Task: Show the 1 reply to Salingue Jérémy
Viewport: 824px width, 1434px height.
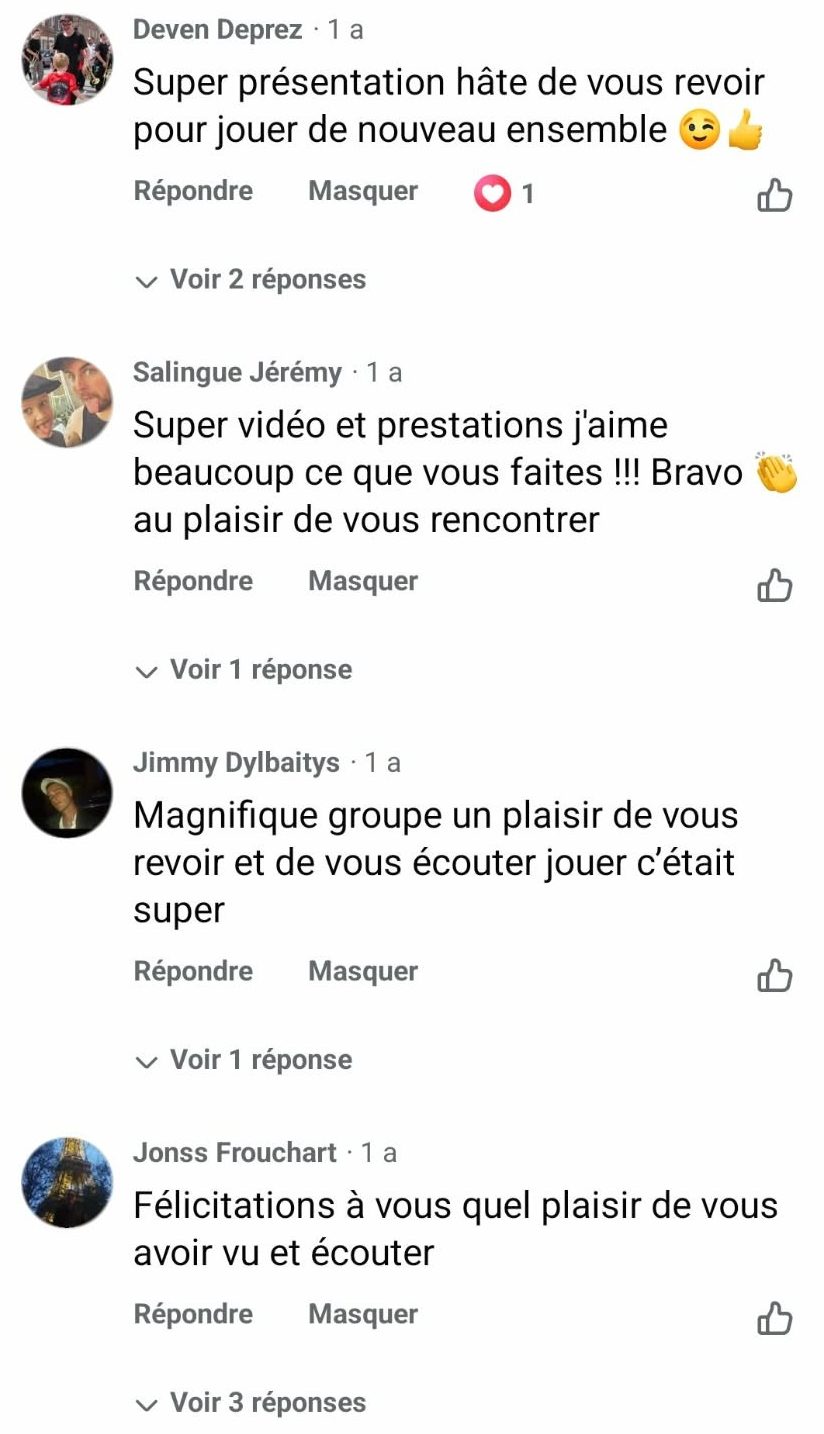Action: pos(244,669)
